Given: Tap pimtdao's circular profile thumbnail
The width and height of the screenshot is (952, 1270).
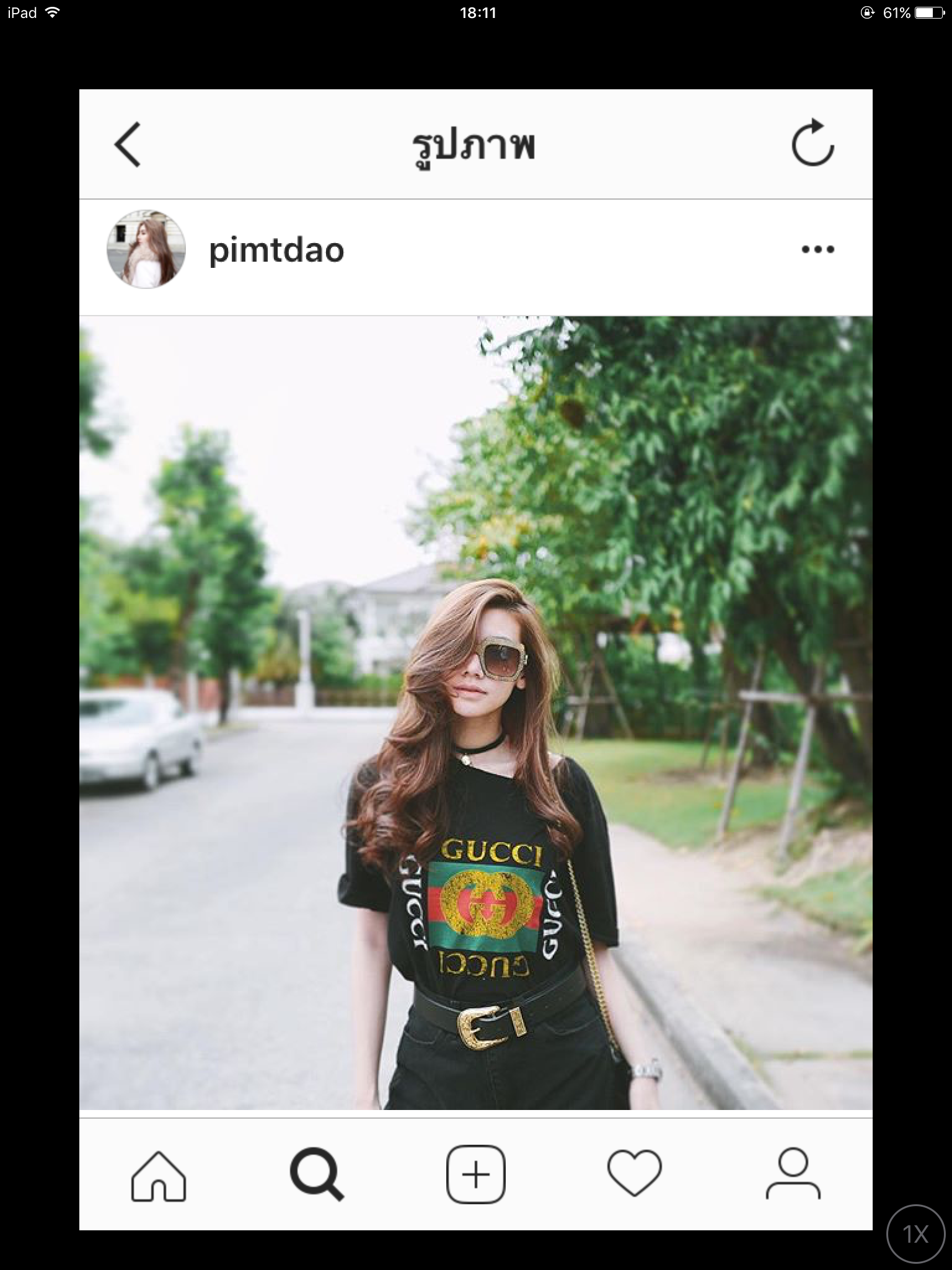Looking at the screenshot, I should coord(146,250).
